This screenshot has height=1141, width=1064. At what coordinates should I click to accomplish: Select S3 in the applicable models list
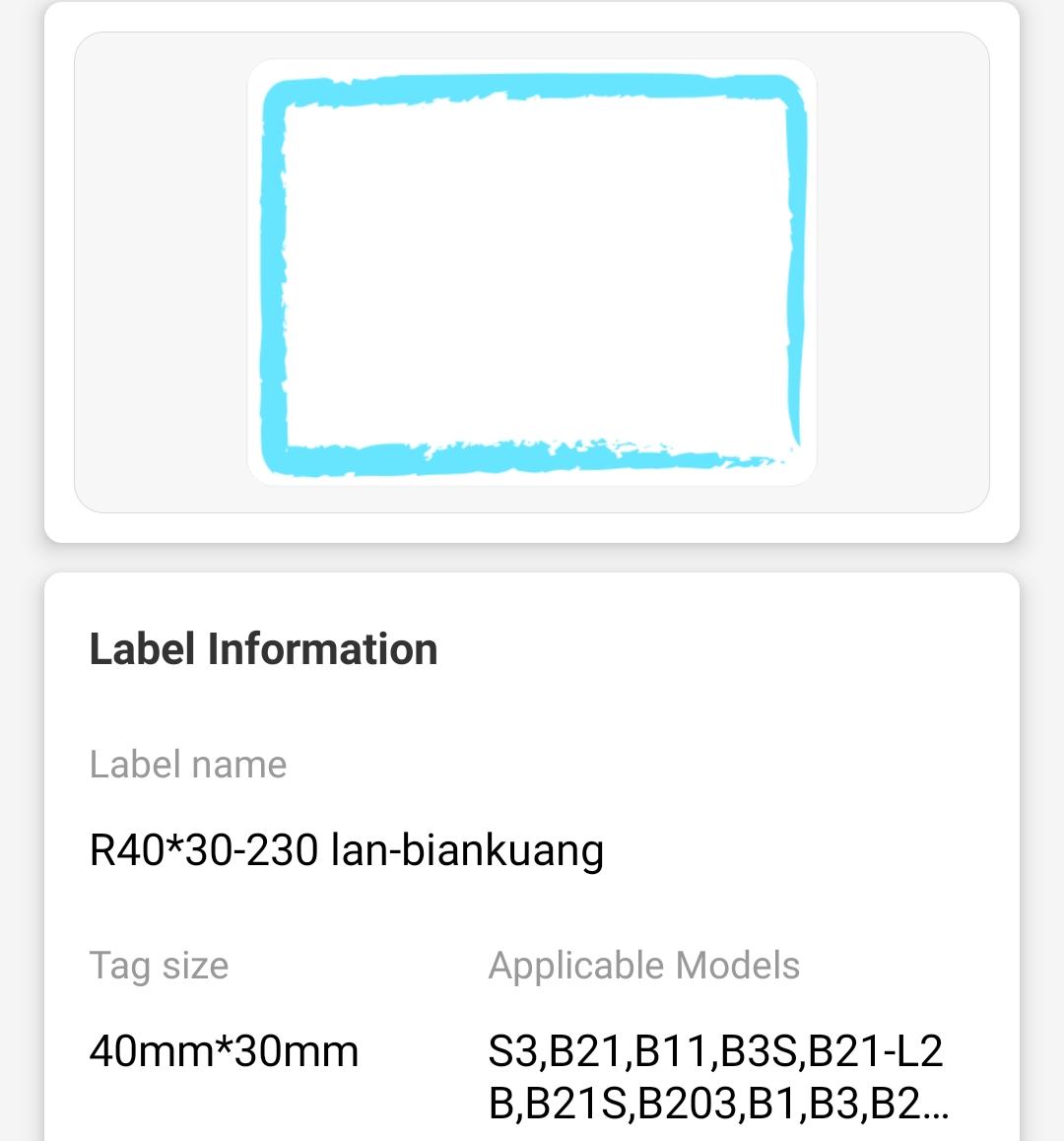tap(512, 1052)
